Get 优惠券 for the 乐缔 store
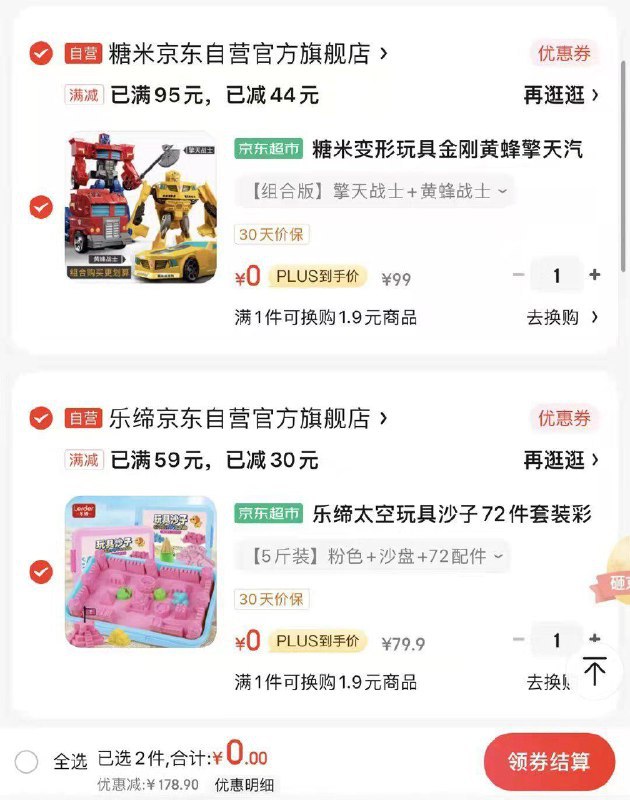 564,419
